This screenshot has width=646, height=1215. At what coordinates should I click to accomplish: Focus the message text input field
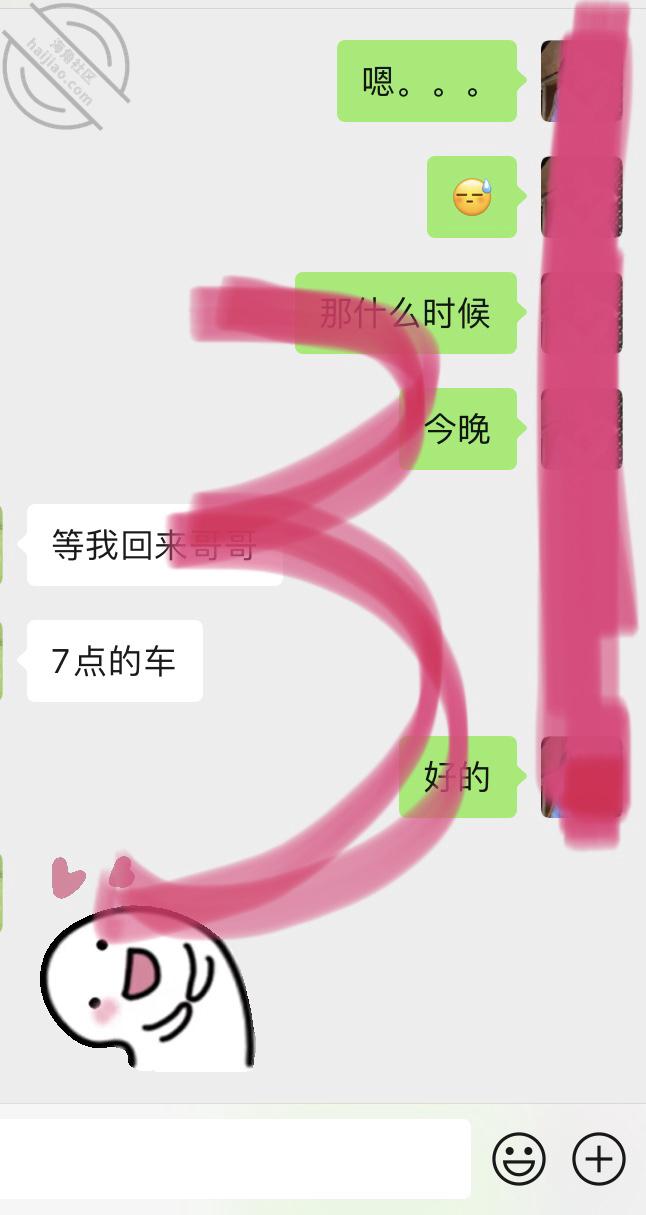click(235, 1159)
